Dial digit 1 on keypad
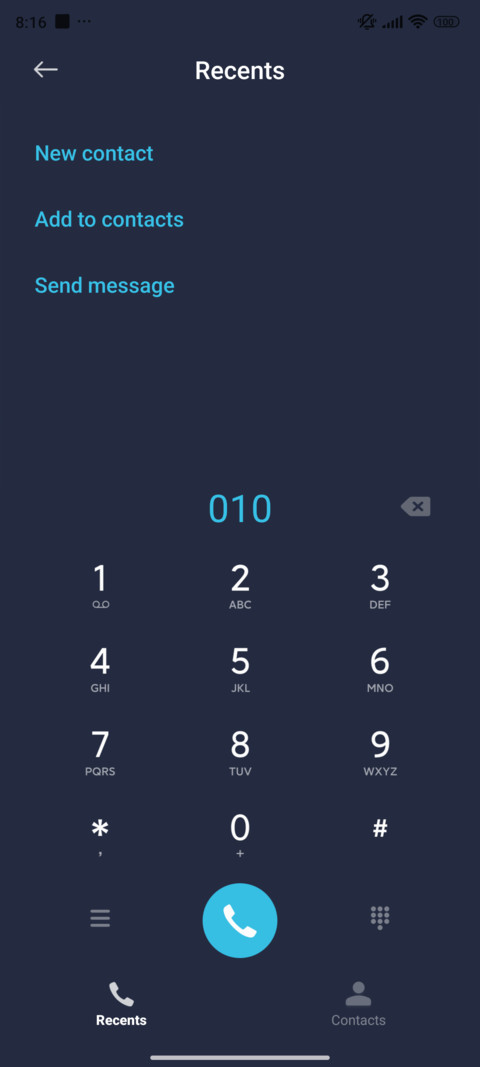 pyautogui.click(x=100, y=587)
